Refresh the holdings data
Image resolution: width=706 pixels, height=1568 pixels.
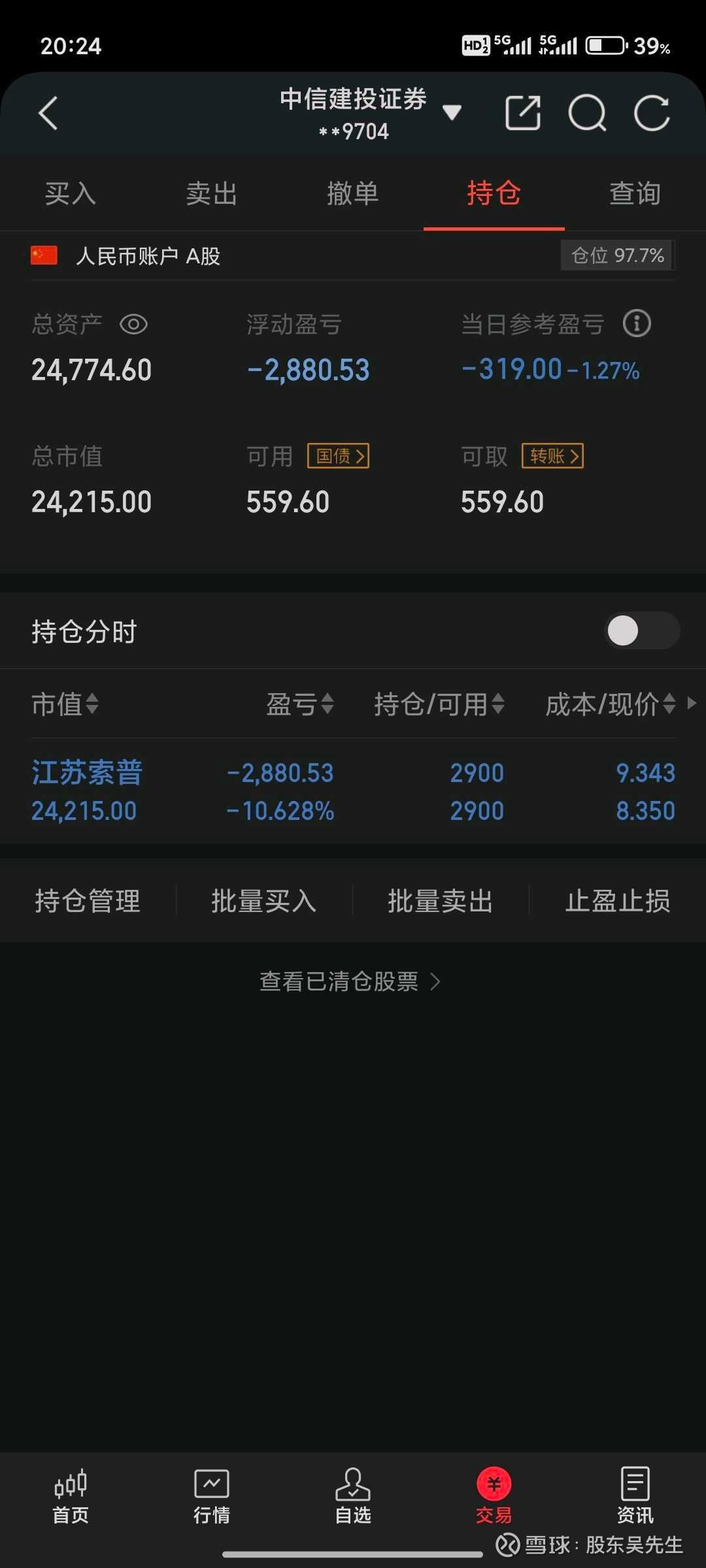(x=652, y=113)
